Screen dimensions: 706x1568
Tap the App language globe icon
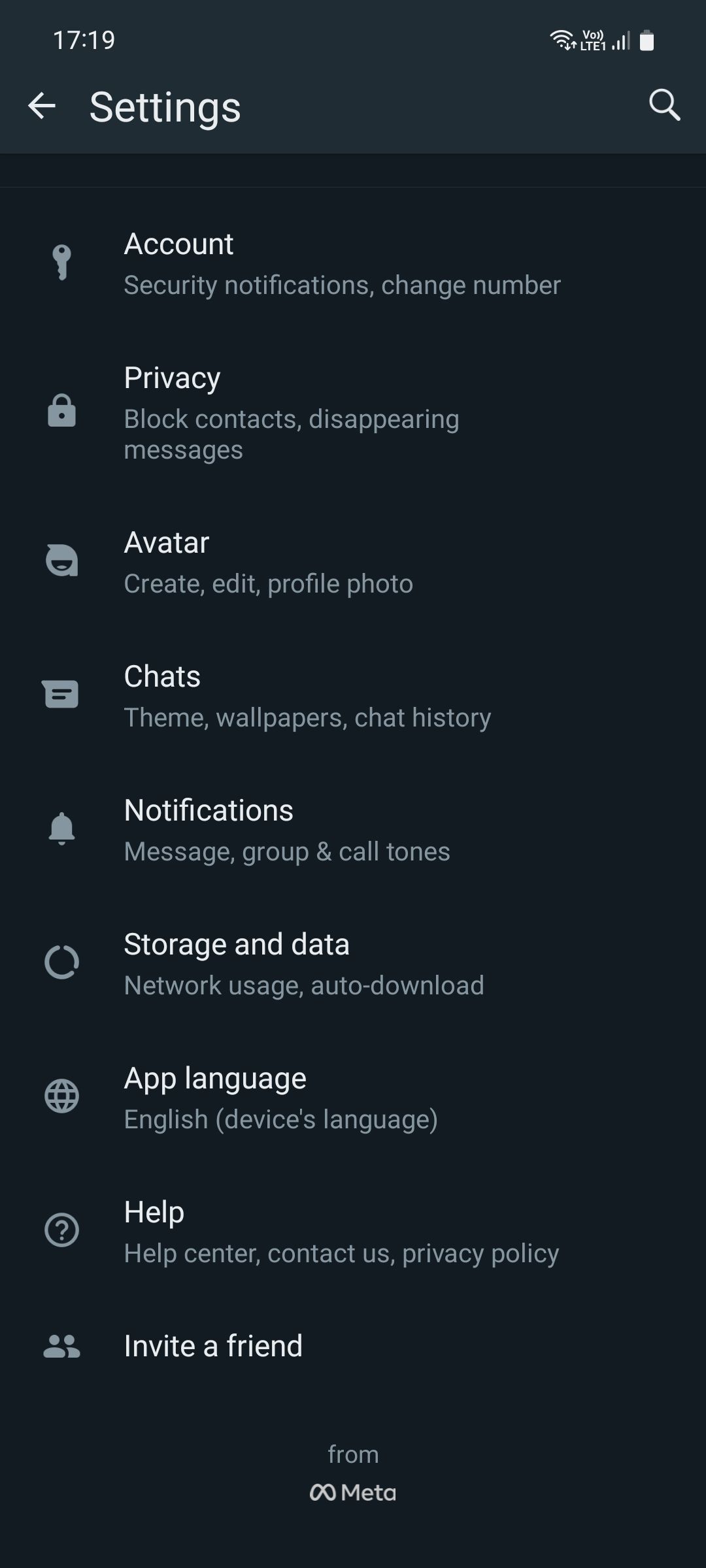62,1096
